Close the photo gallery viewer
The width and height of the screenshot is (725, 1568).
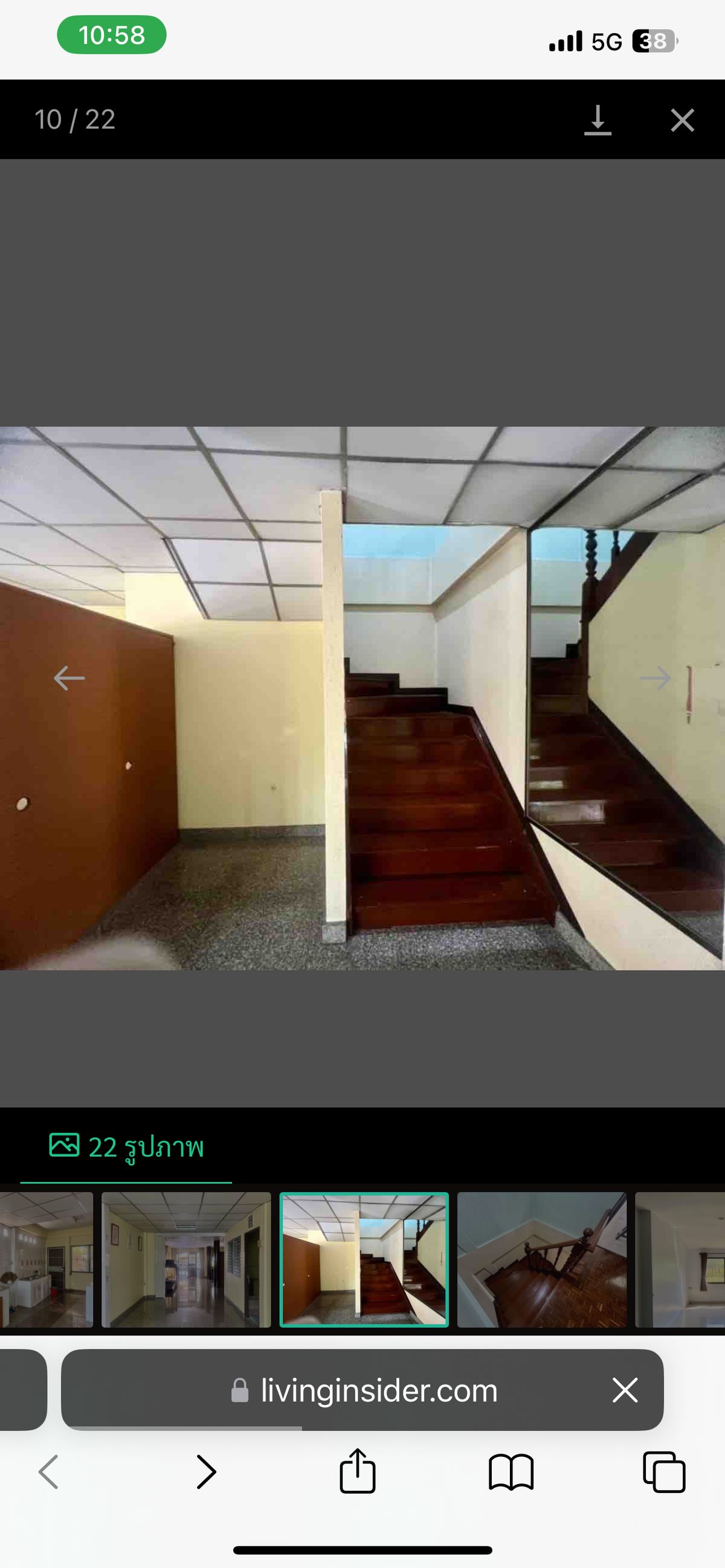[681, 120]
